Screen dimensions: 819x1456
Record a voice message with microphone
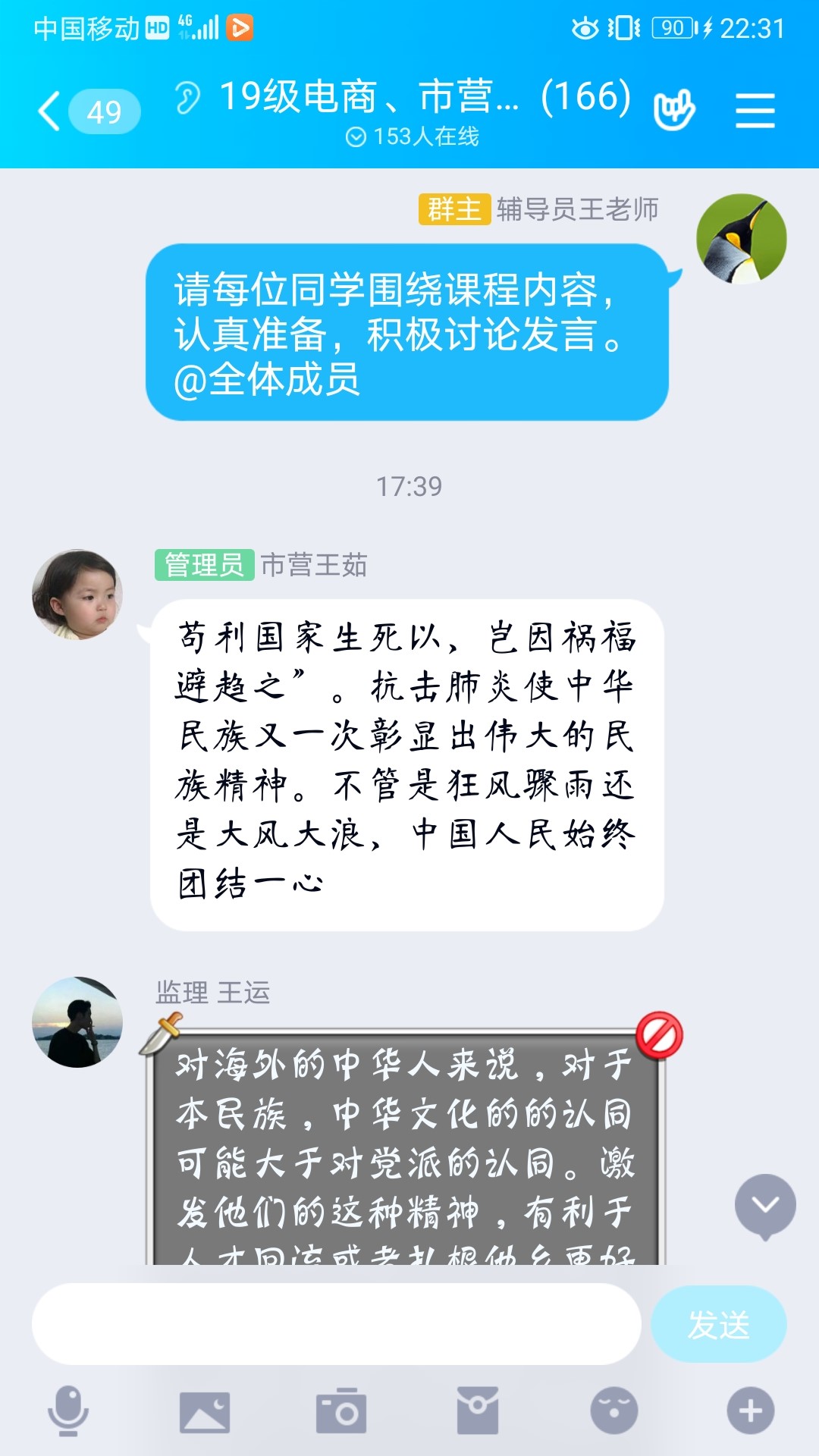click(68, 1411)
